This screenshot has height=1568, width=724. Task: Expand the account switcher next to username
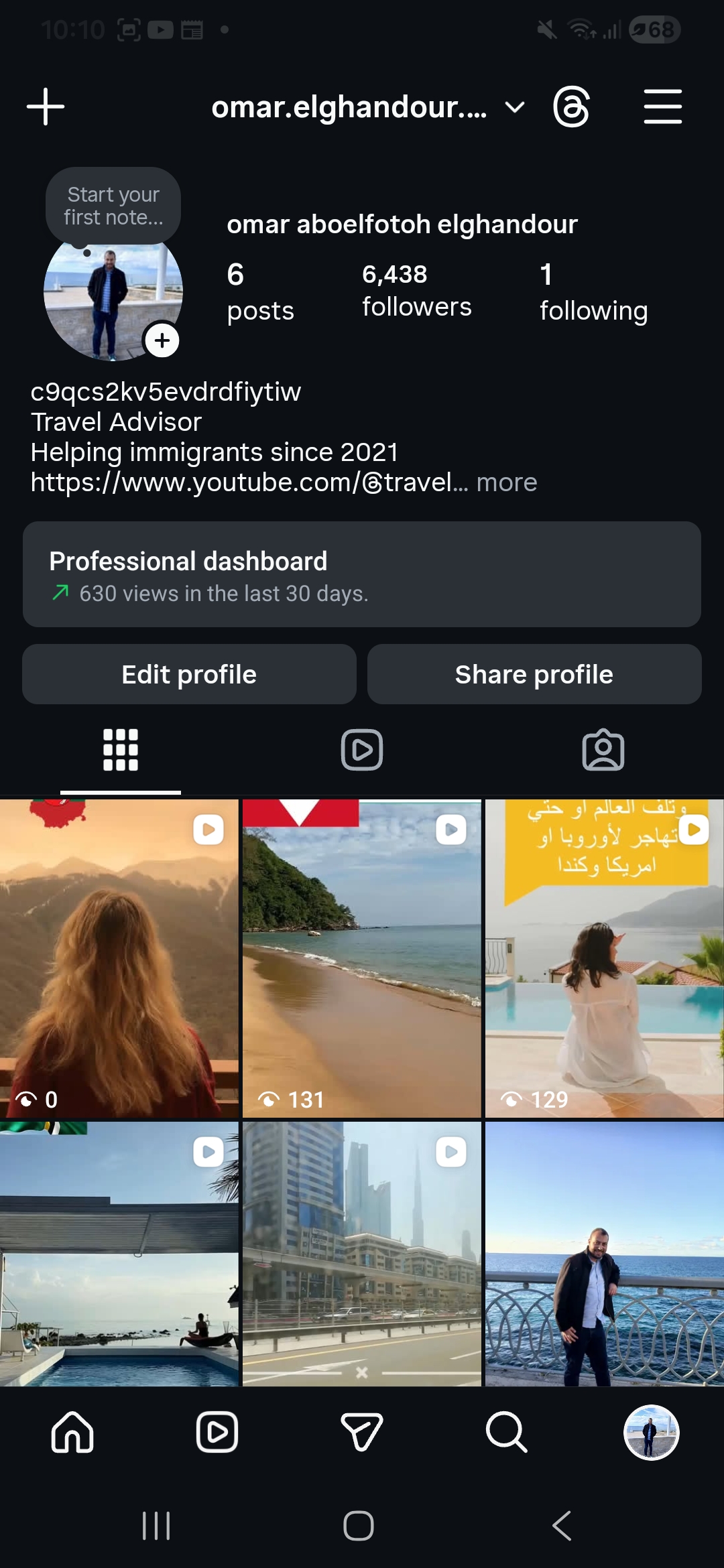pos(514,107)
